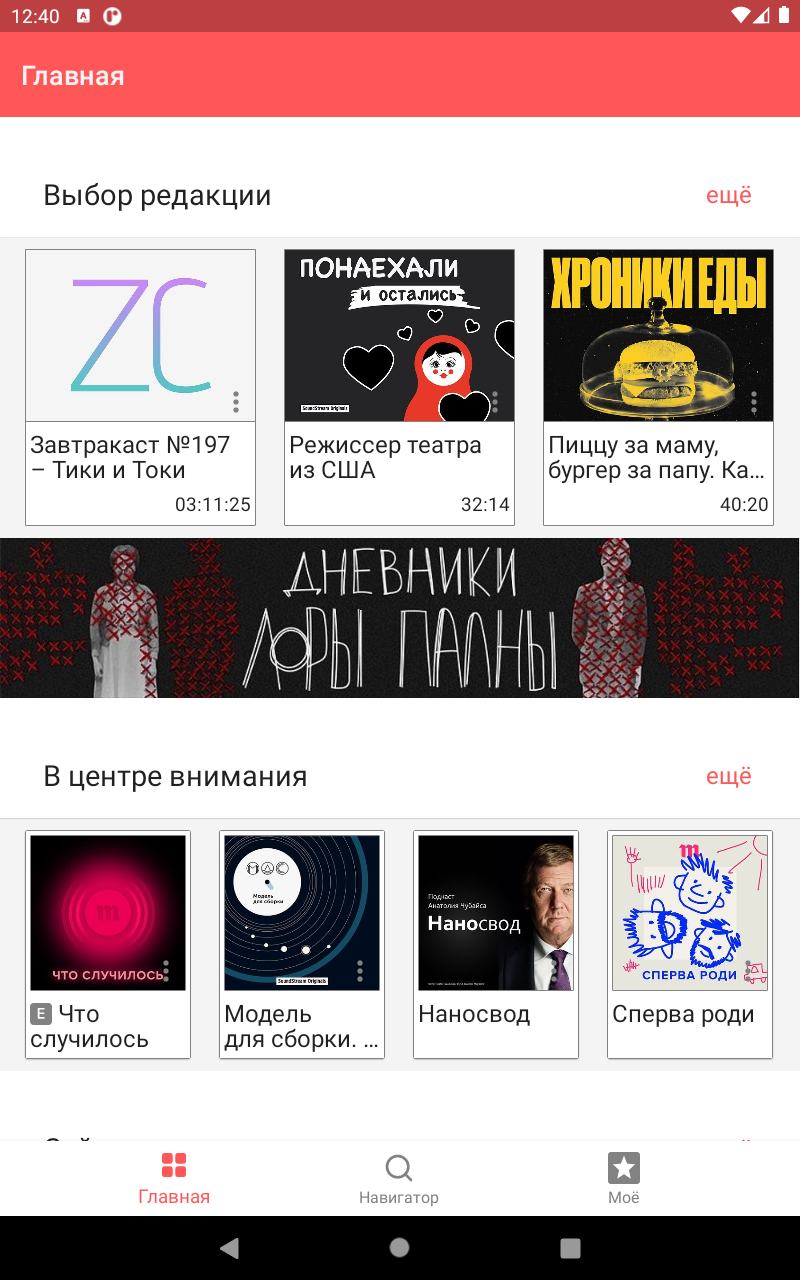
Task: Select the Главная tab
Action: 174,1179
